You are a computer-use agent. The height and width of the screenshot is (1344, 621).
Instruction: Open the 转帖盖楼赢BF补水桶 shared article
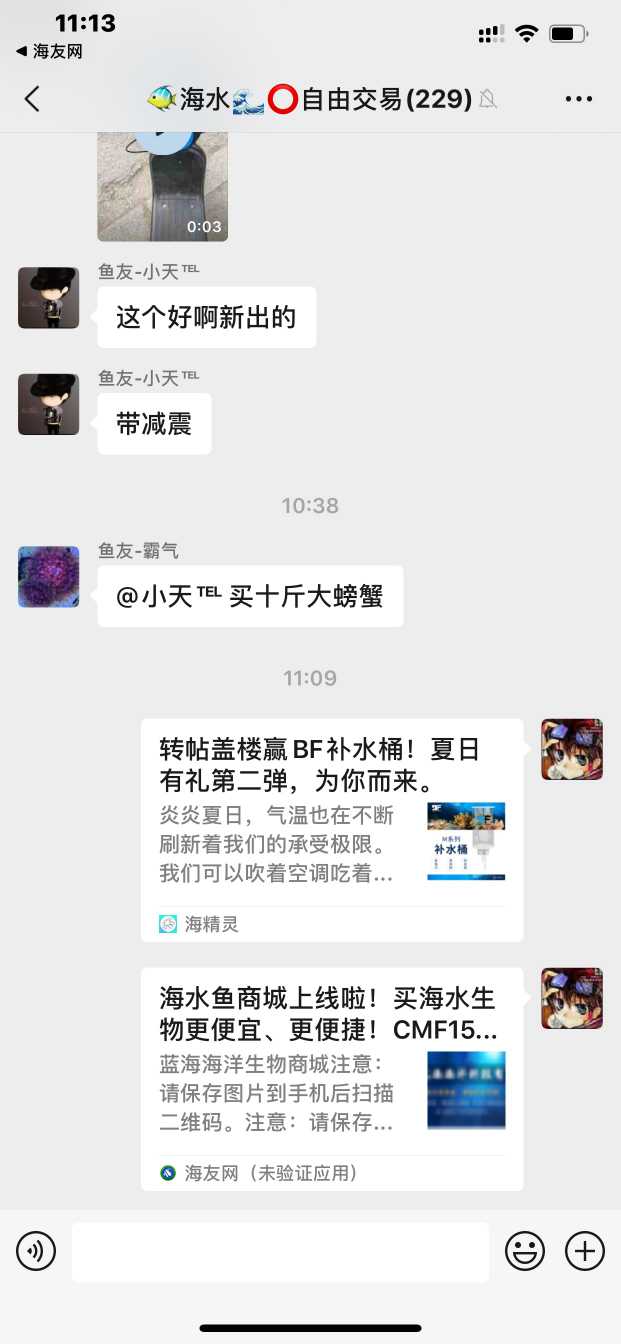click(331, 829)
